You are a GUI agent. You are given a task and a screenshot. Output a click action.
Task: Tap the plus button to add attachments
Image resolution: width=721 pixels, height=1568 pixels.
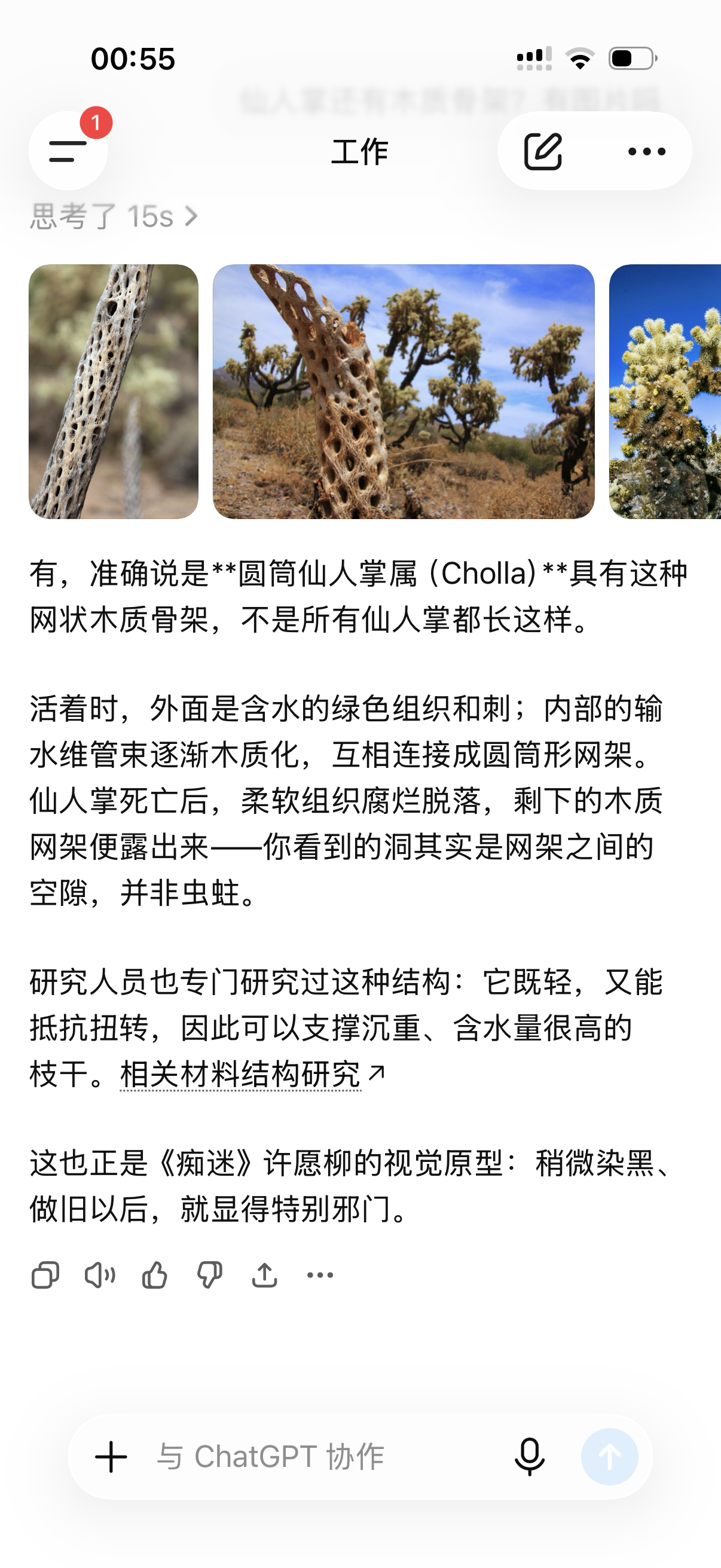click(x=111, y=1457)
